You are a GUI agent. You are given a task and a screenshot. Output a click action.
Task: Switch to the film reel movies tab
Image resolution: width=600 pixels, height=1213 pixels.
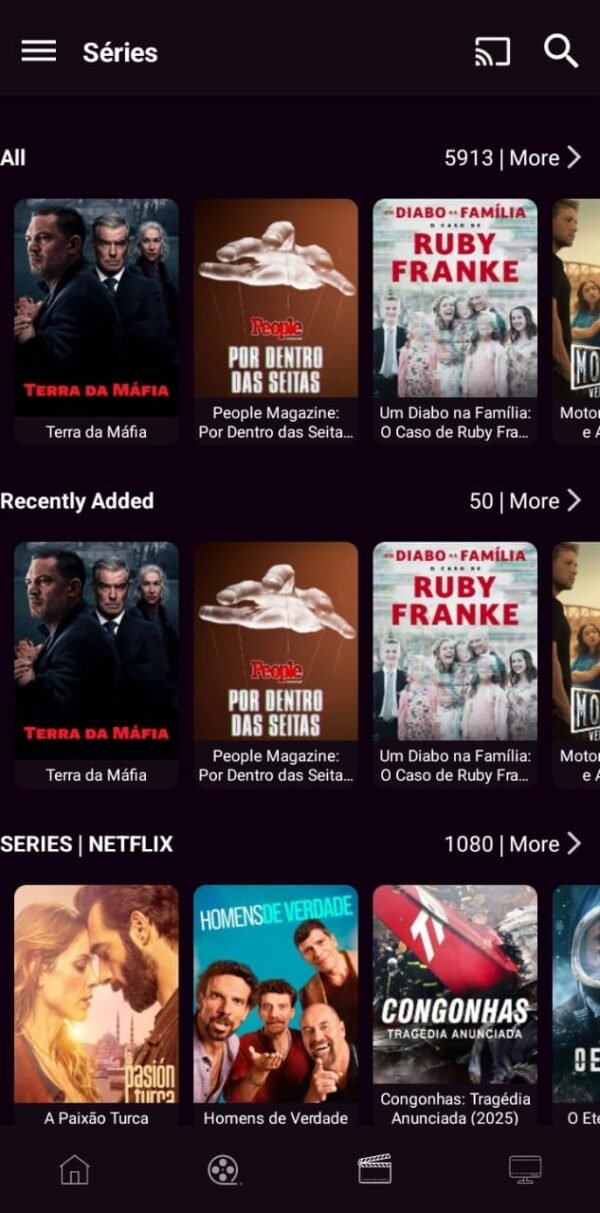tap(224, 1169)
